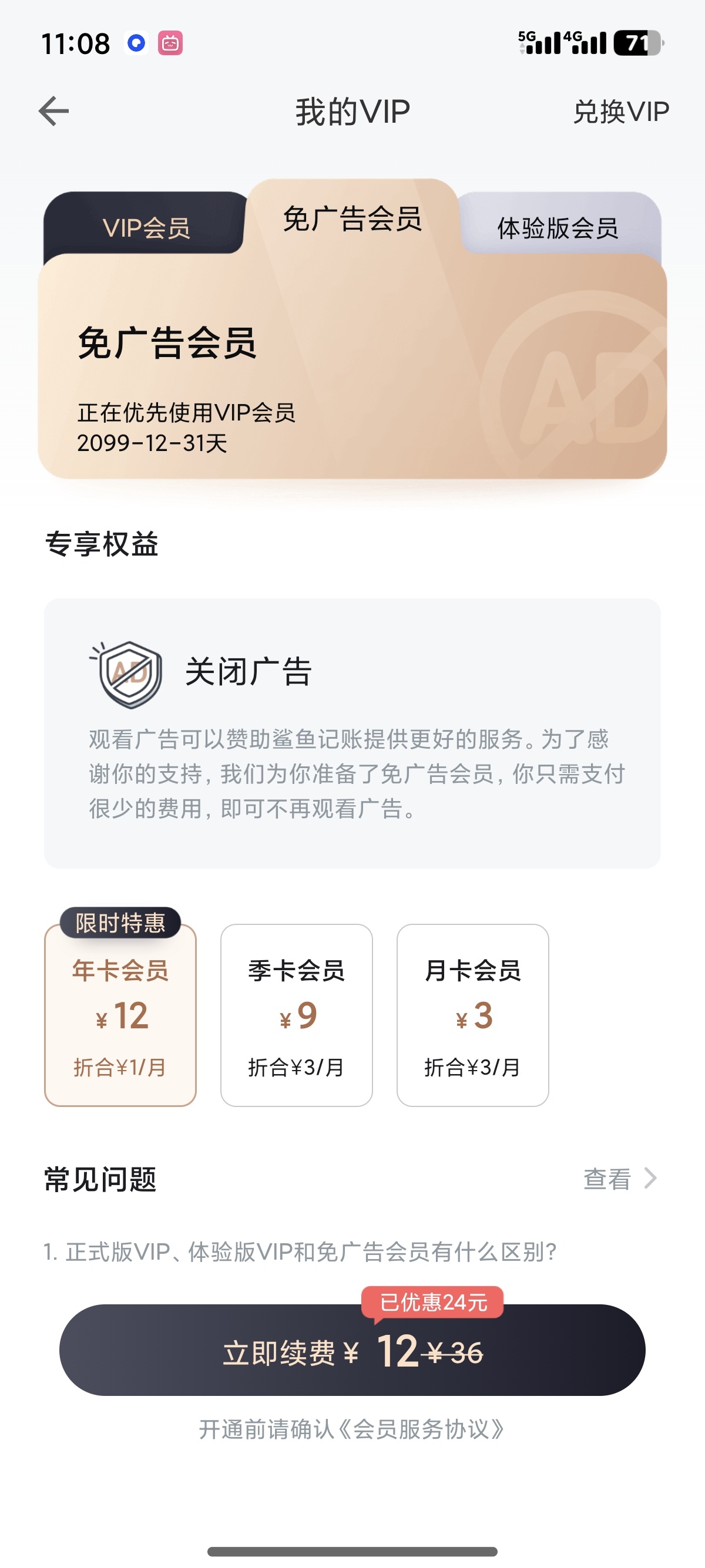The image size is (705, 1568).
Task: Select the 季卡会员 ¥9 plan
Action: click(297, 1015)
